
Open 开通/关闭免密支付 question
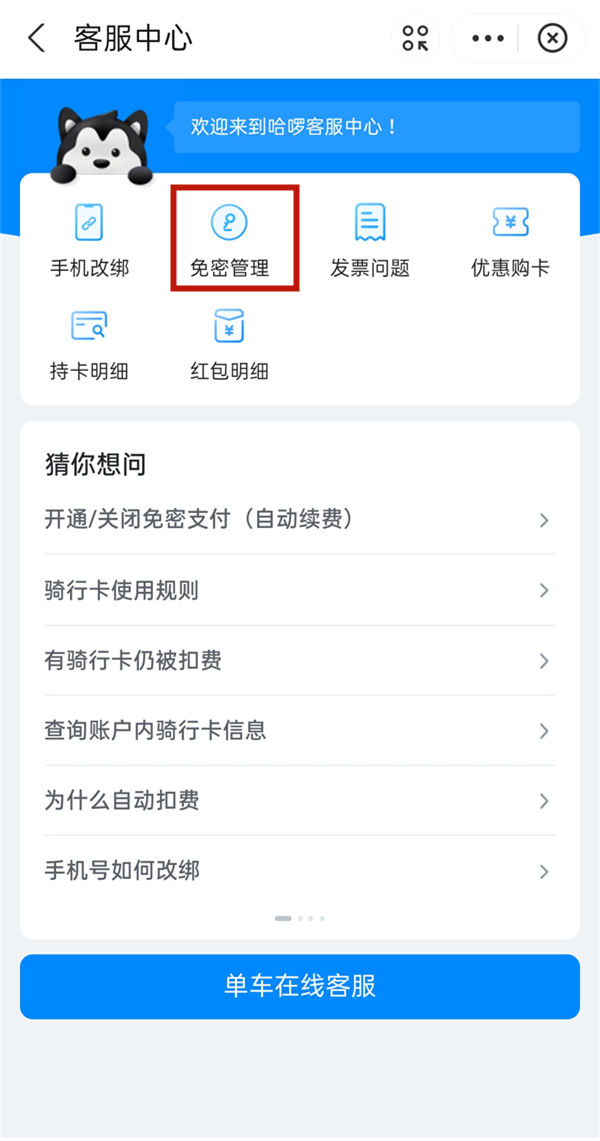tap(299, 520)
